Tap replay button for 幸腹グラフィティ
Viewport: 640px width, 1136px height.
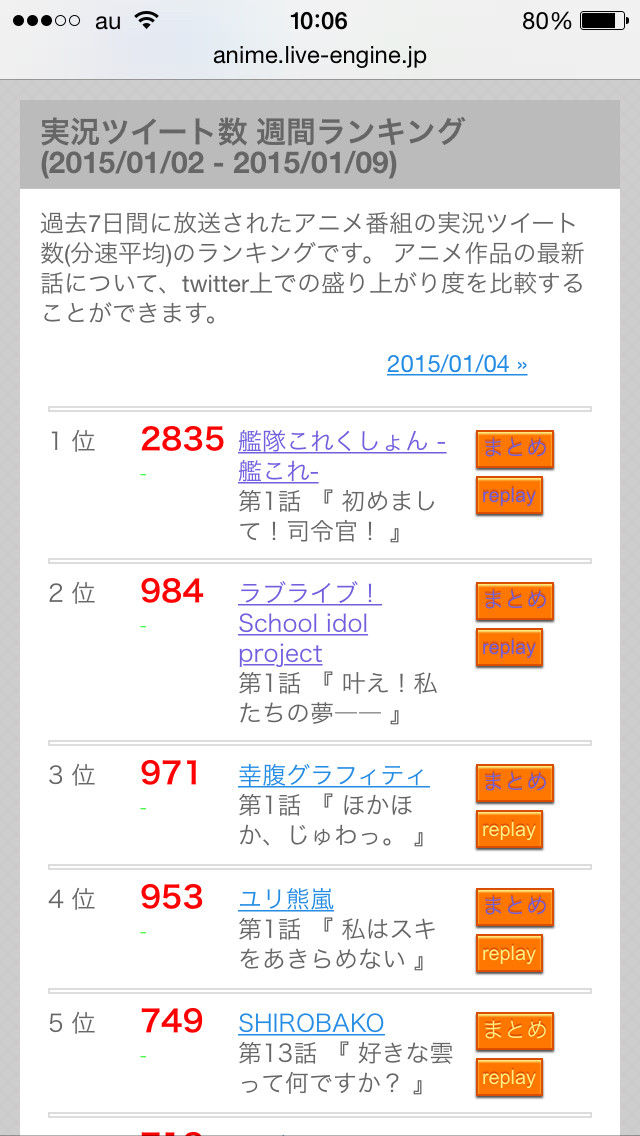pyautogui.click(x=509, y=830)
